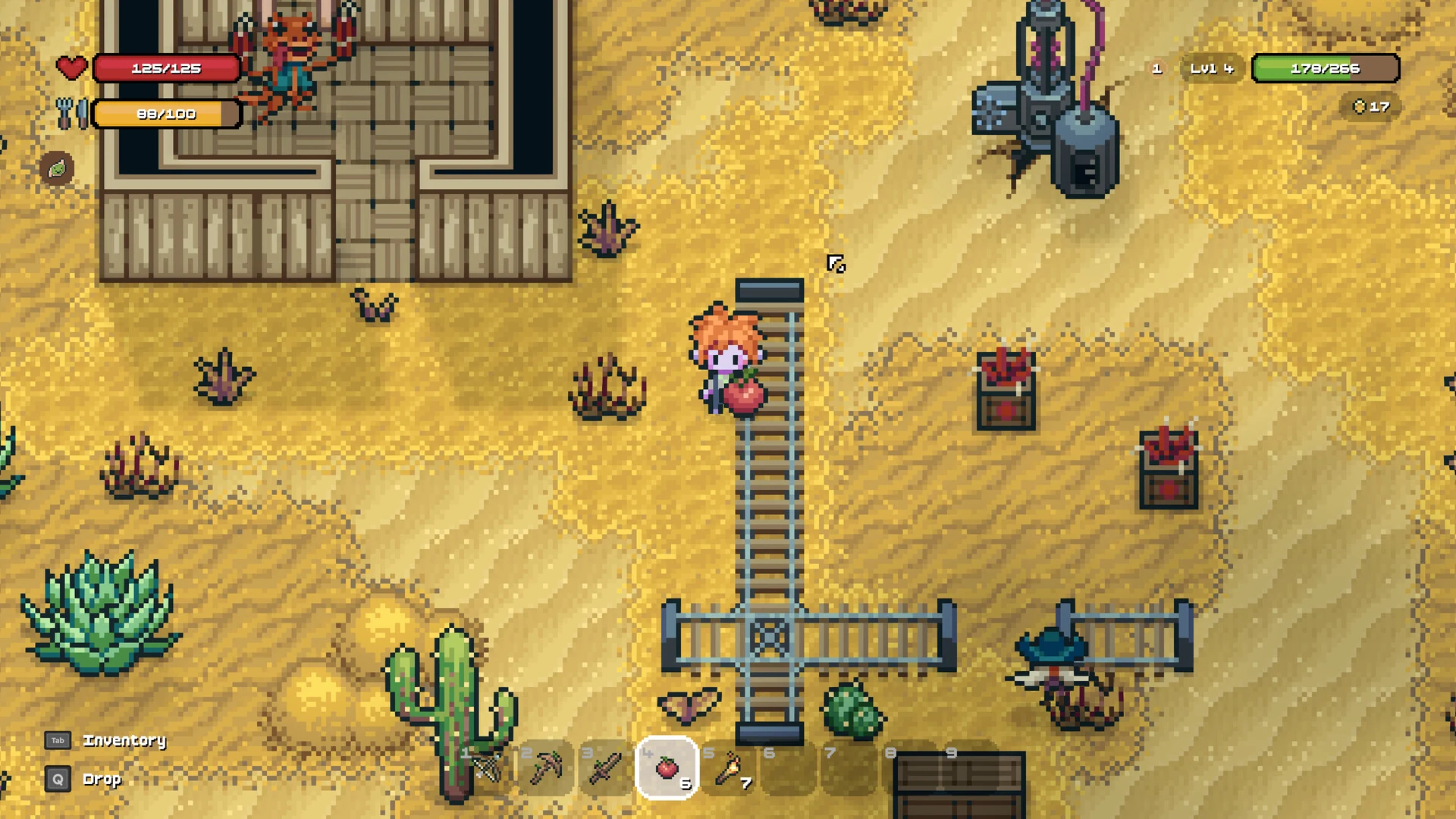Select the tomato stack in slot 4

point(667,768)
